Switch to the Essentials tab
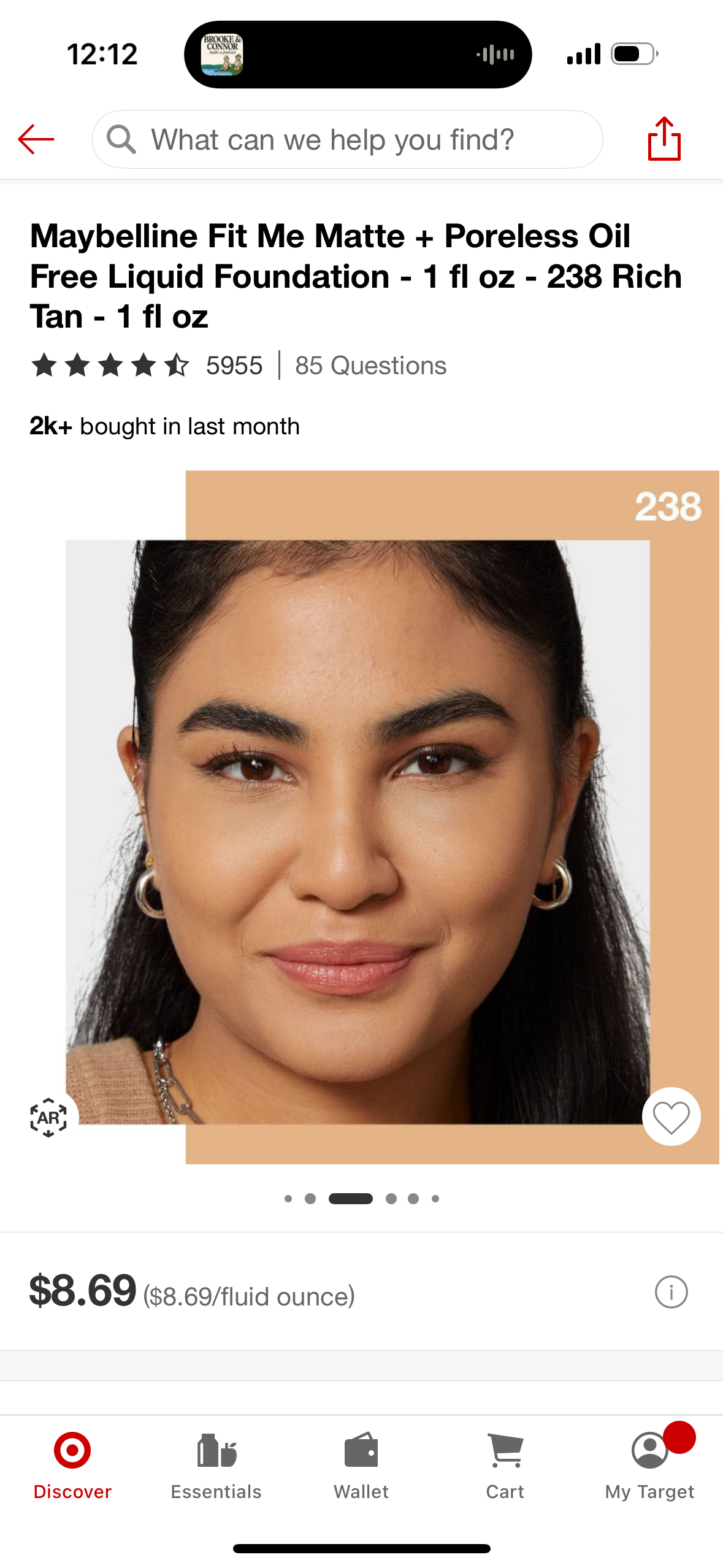 pyautogui.click(x=216, y=1466)
